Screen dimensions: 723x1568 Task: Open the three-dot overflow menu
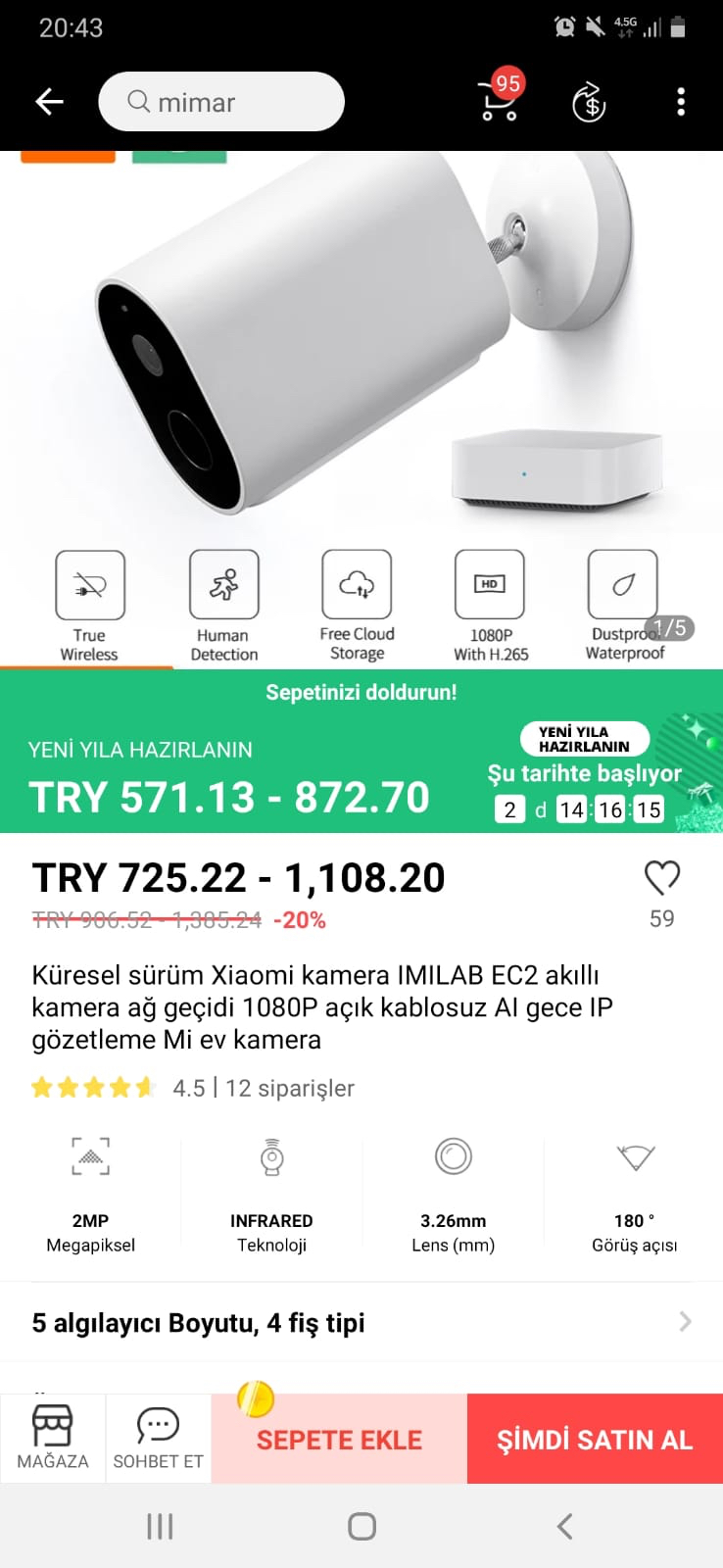click(681, 102)
